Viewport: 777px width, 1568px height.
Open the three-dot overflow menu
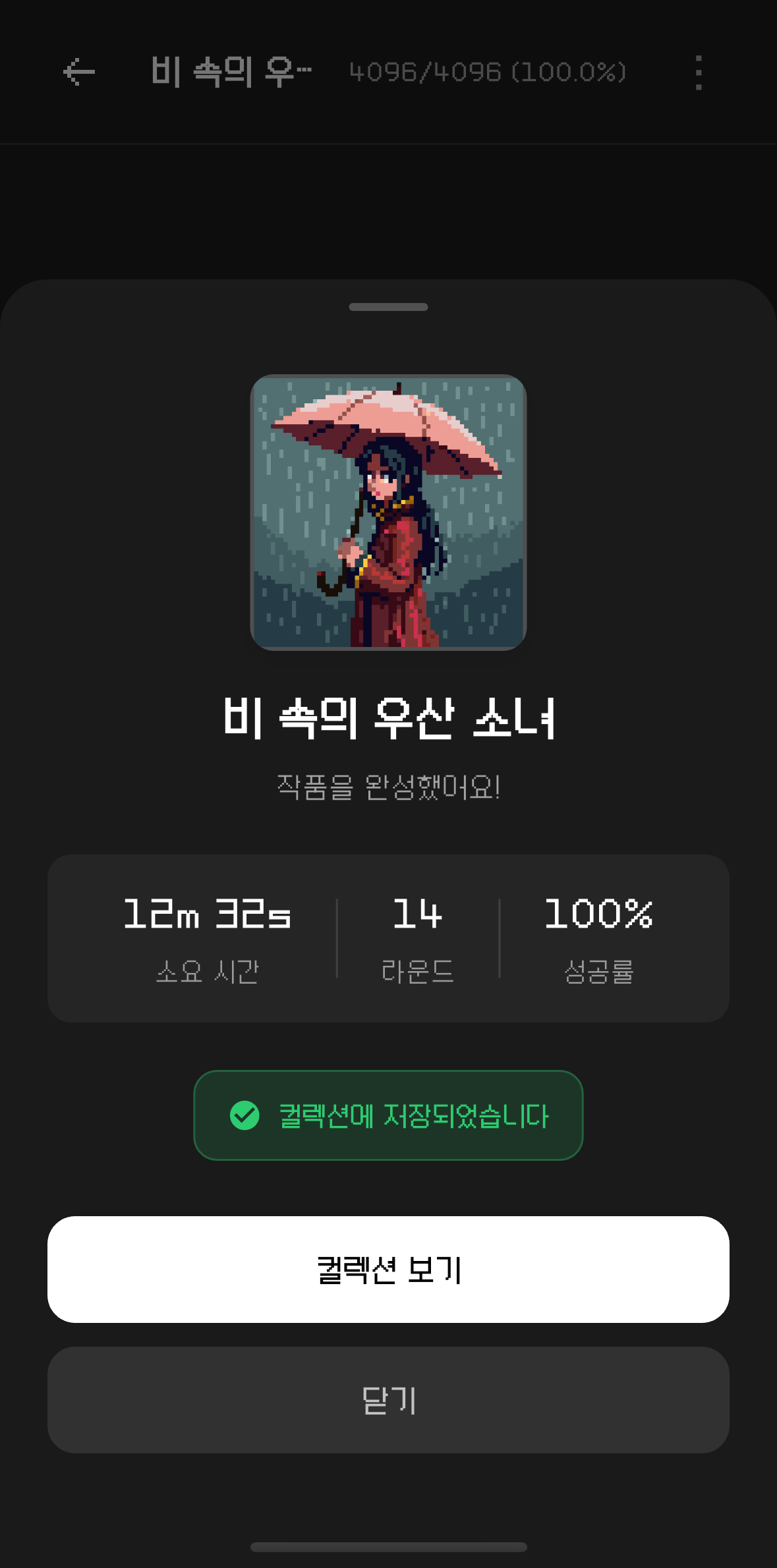pyautogui.click(x=698, y=72)
